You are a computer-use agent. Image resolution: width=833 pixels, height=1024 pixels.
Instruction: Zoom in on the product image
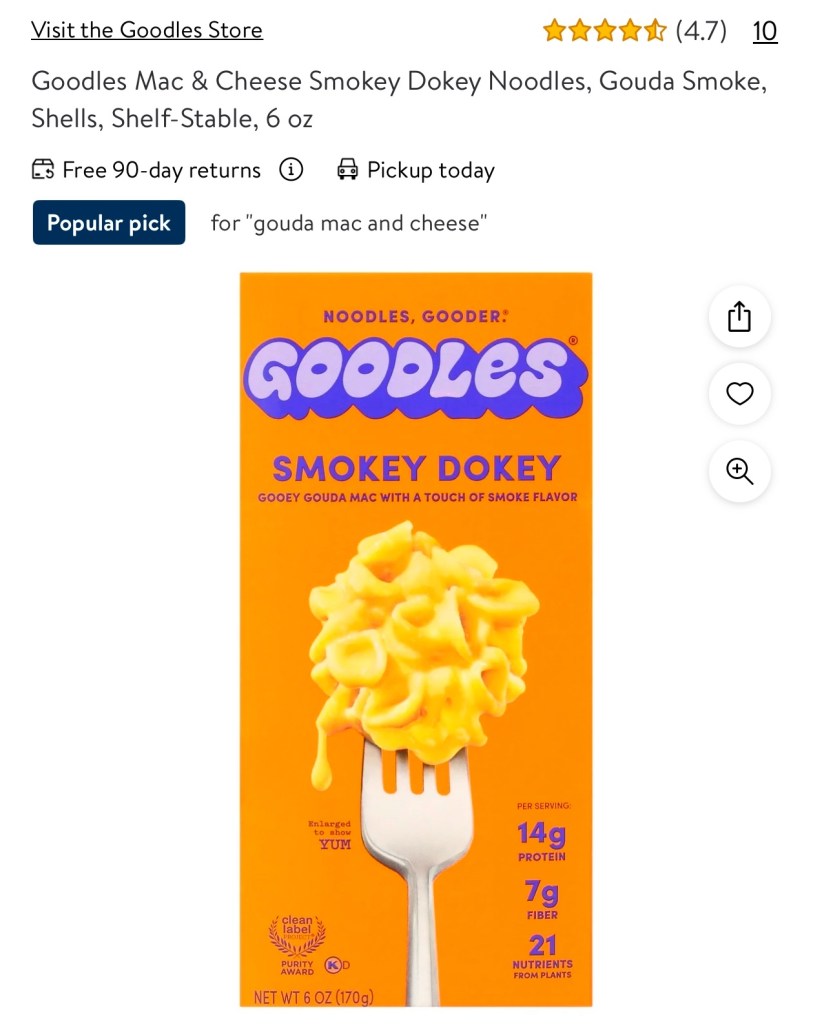pyautogui.click(x=739, y=471)
